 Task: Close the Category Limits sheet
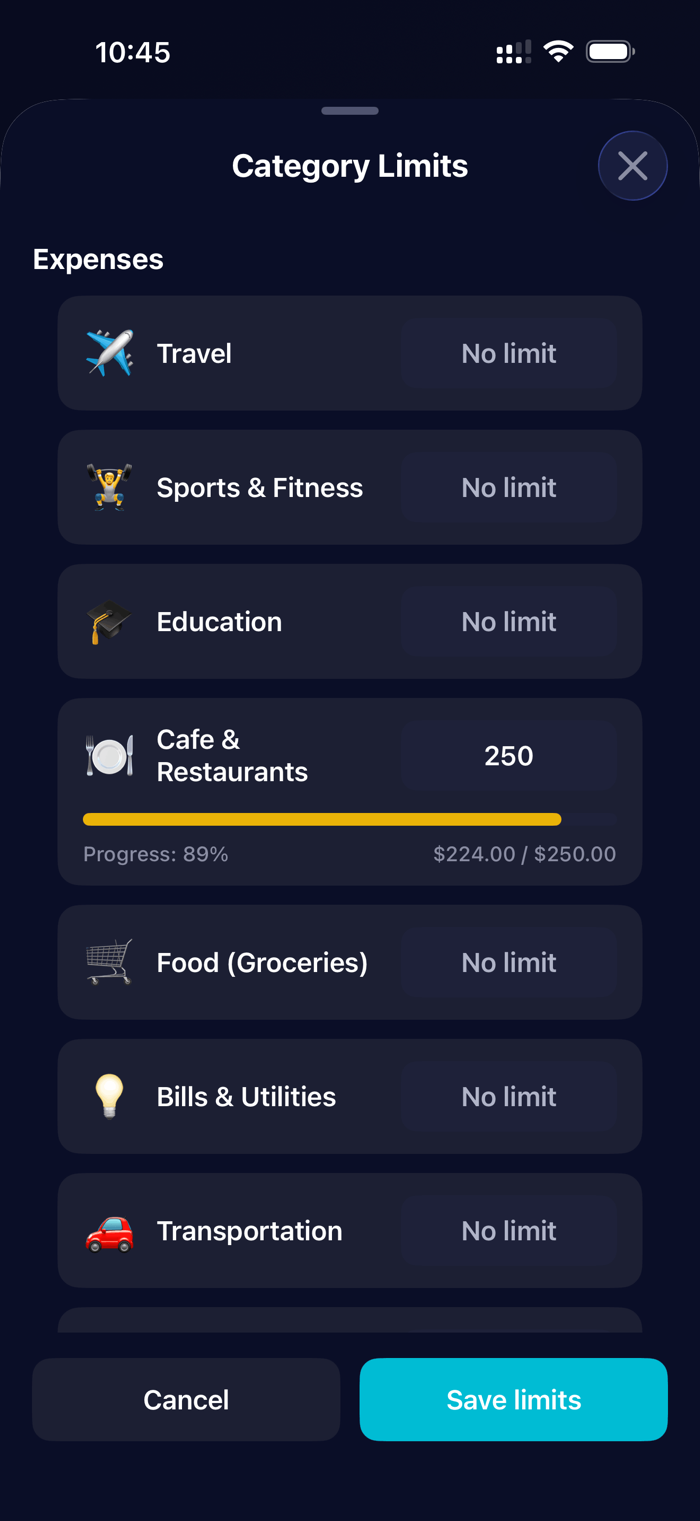(x=632, y=166)
